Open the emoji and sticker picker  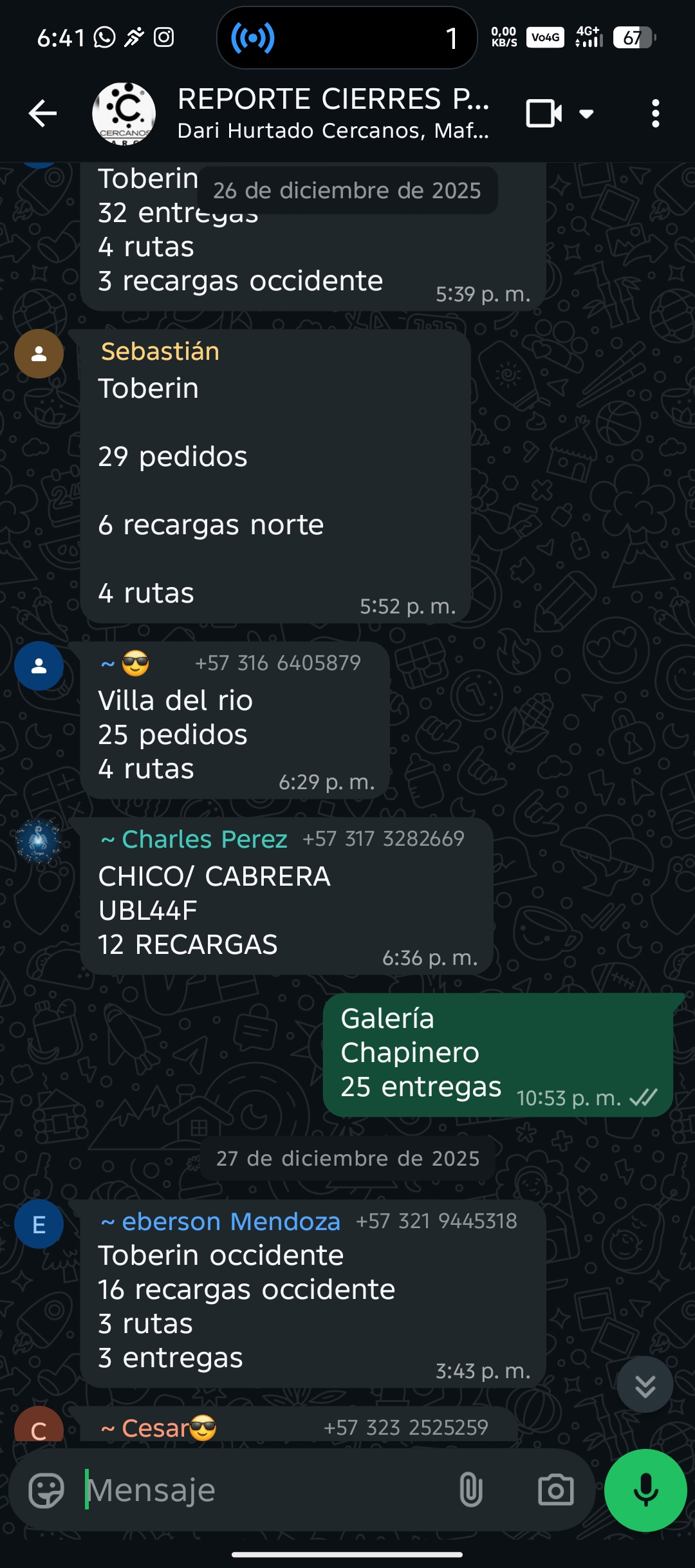[x=47, y=1490]
